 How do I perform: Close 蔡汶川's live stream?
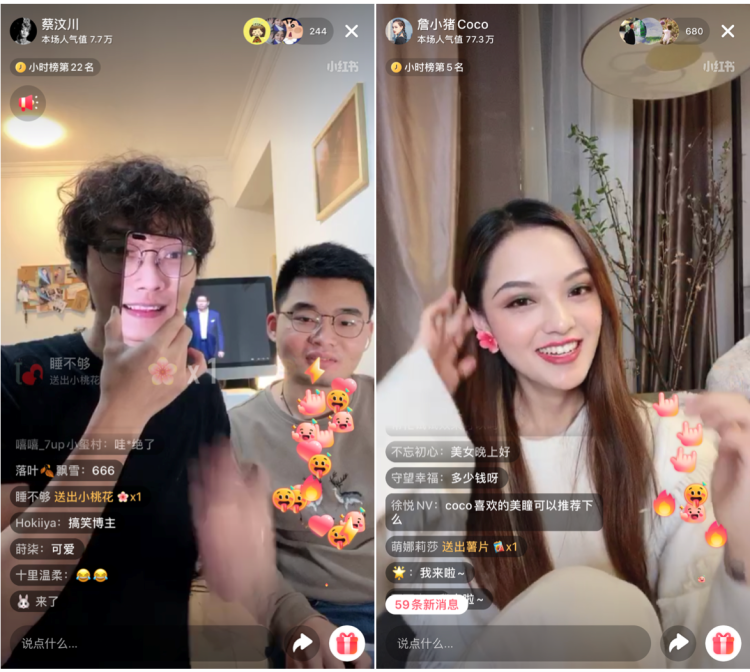tap(351, 31)
